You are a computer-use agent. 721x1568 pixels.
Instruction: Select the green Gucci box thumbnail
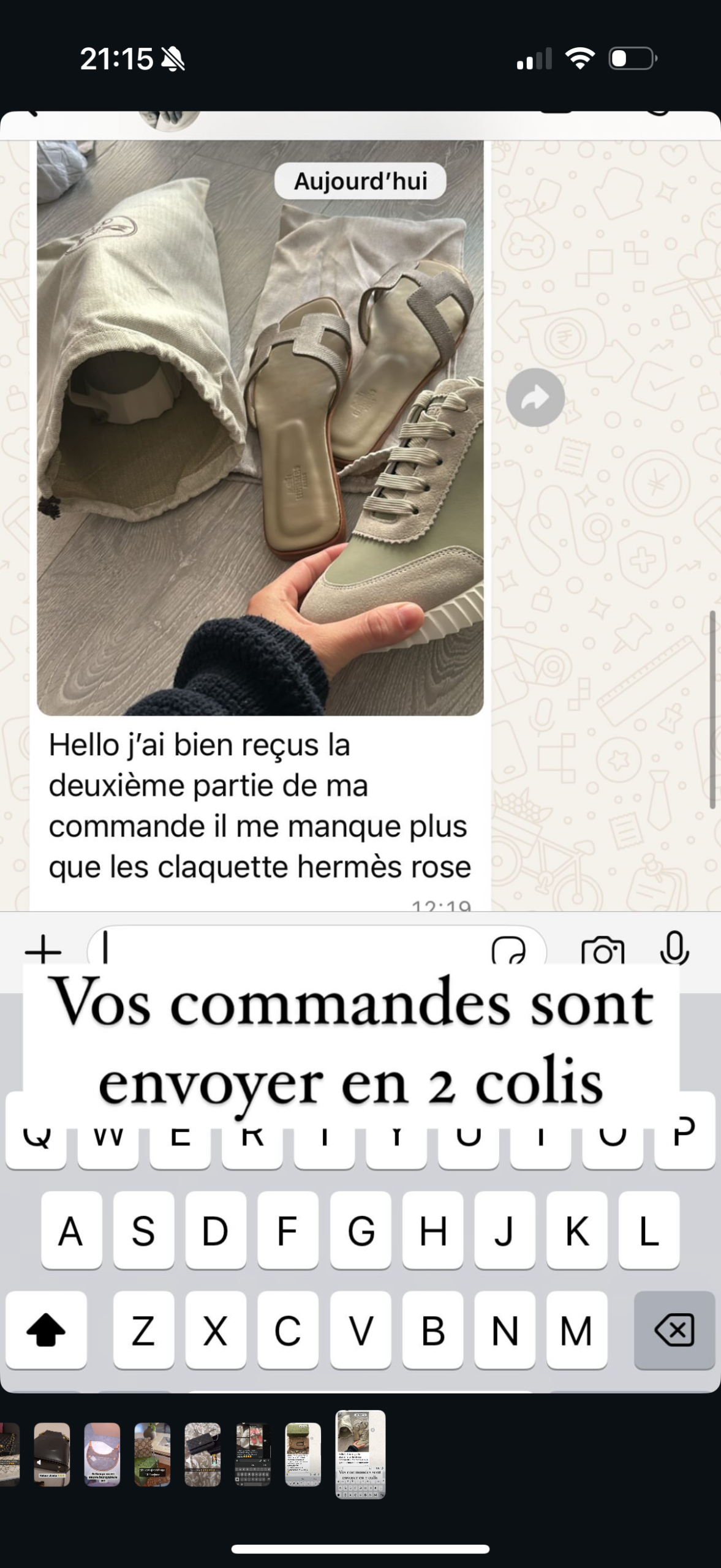(x=152, y=1454)
